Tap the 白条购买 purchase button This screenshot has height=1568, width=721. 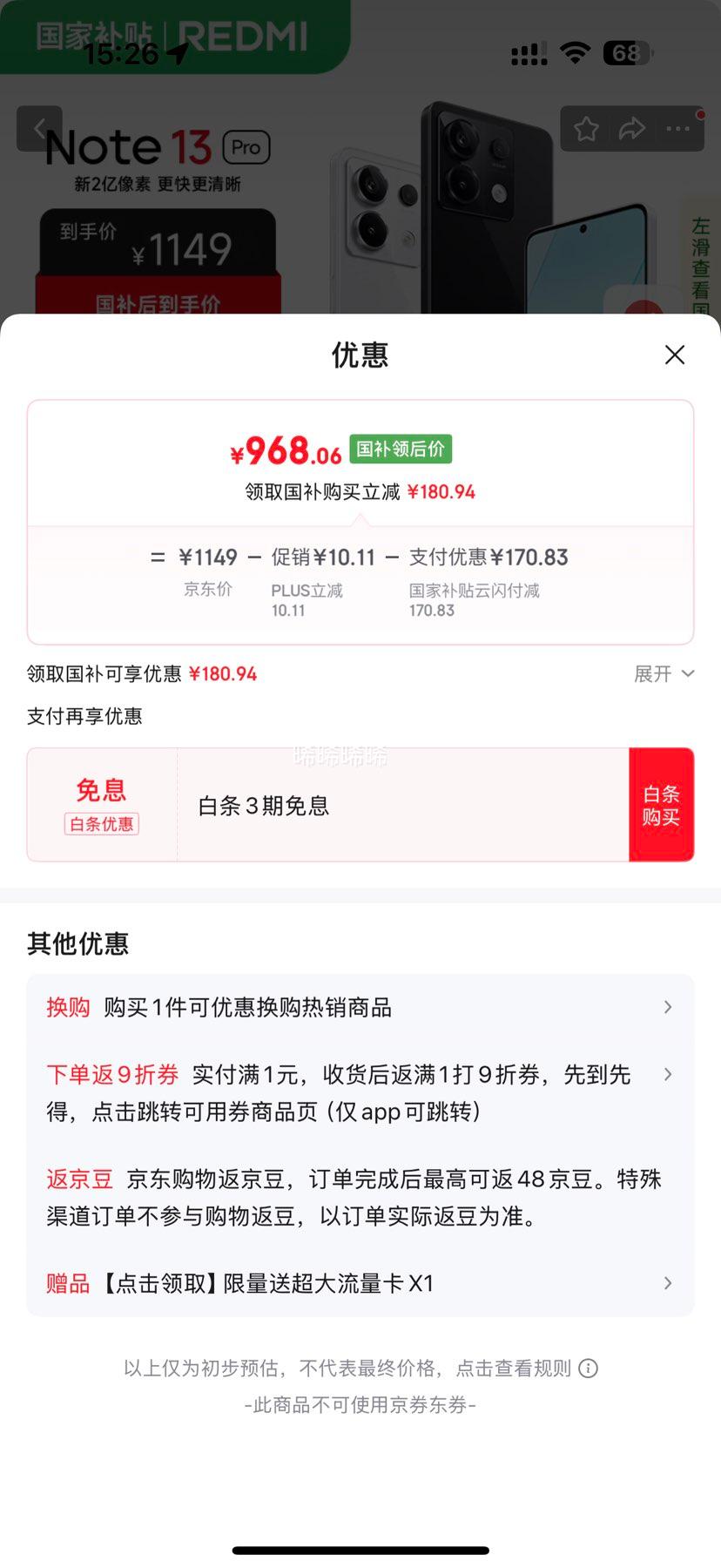662,804
